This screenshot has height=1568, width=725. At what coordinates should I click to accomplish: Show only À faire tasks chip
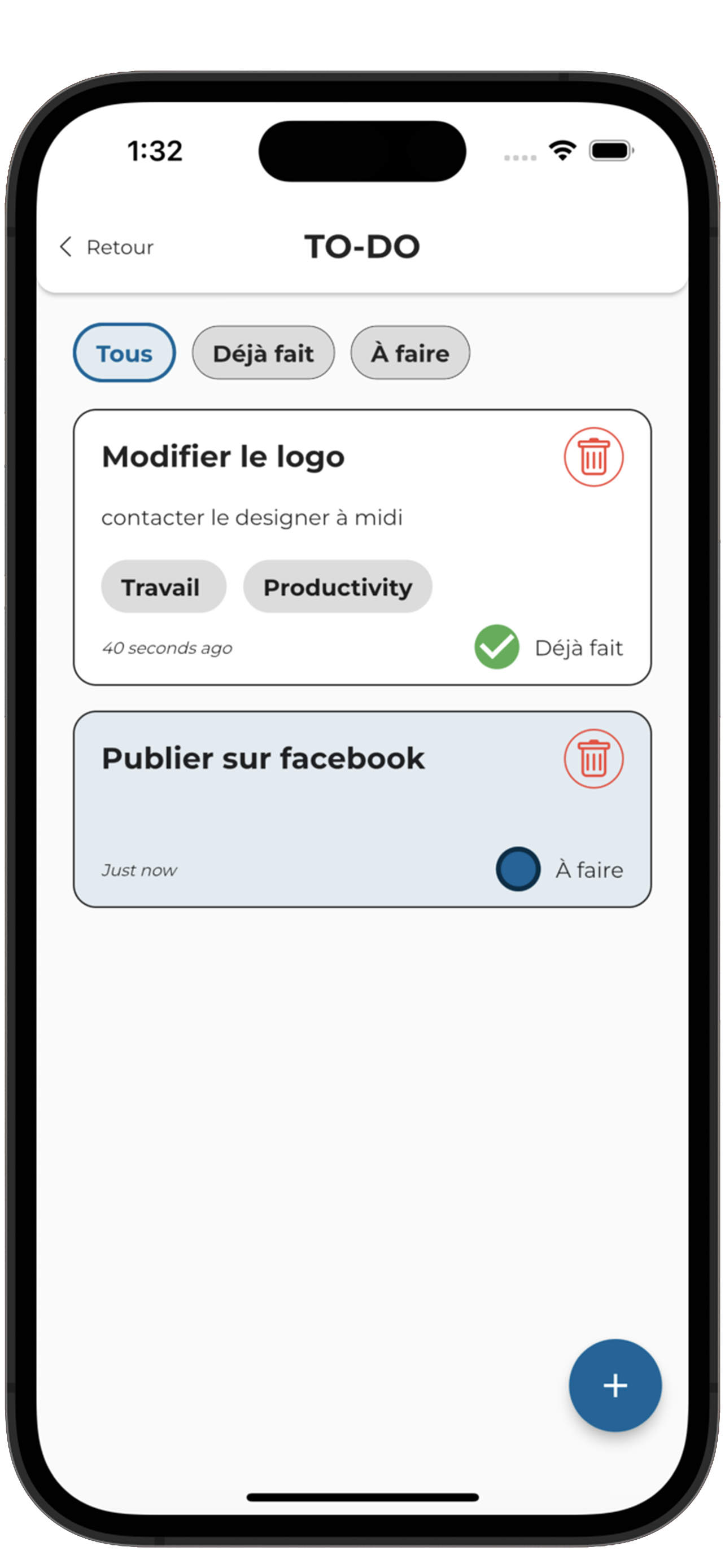[410, 353]
